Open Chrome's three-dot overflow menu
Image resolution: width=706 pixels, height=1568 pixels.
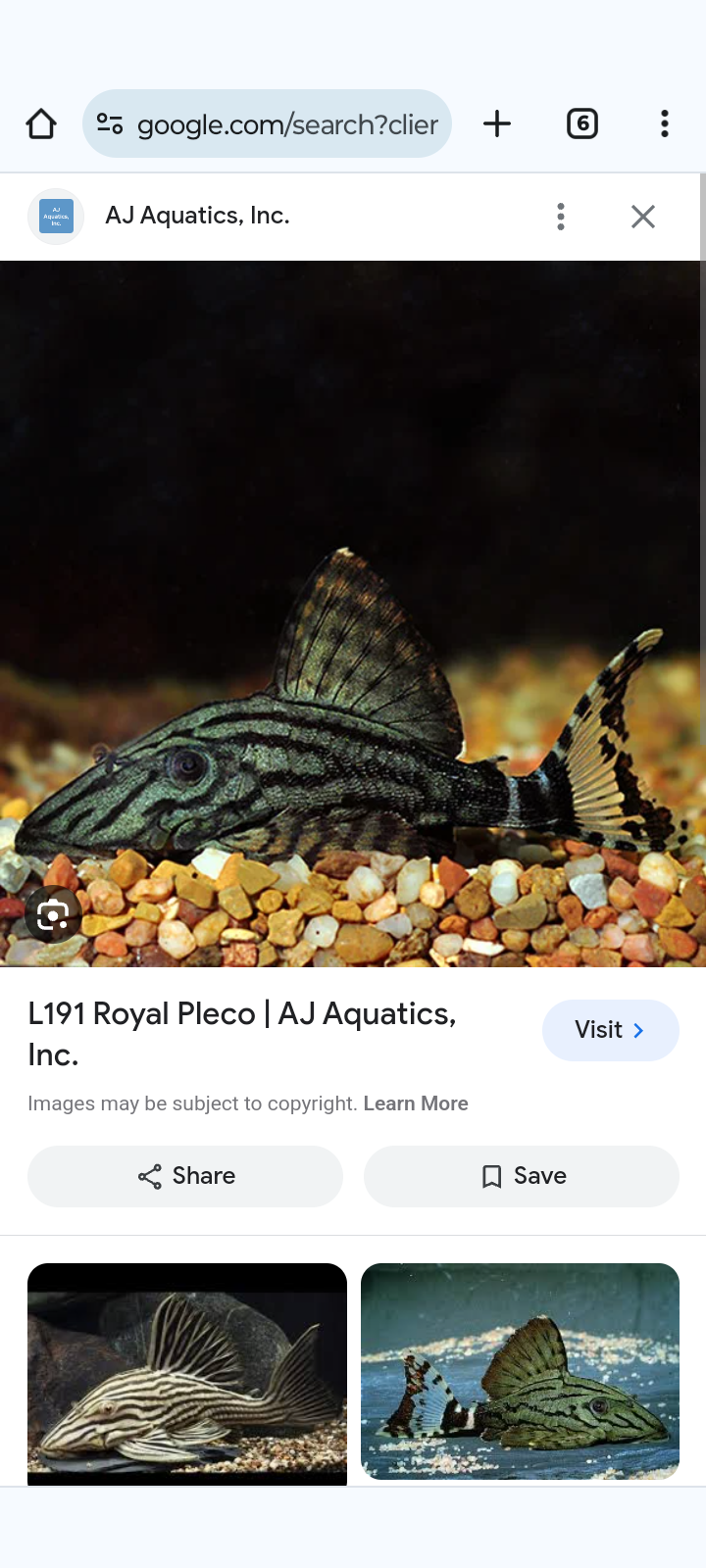(665, 124)
